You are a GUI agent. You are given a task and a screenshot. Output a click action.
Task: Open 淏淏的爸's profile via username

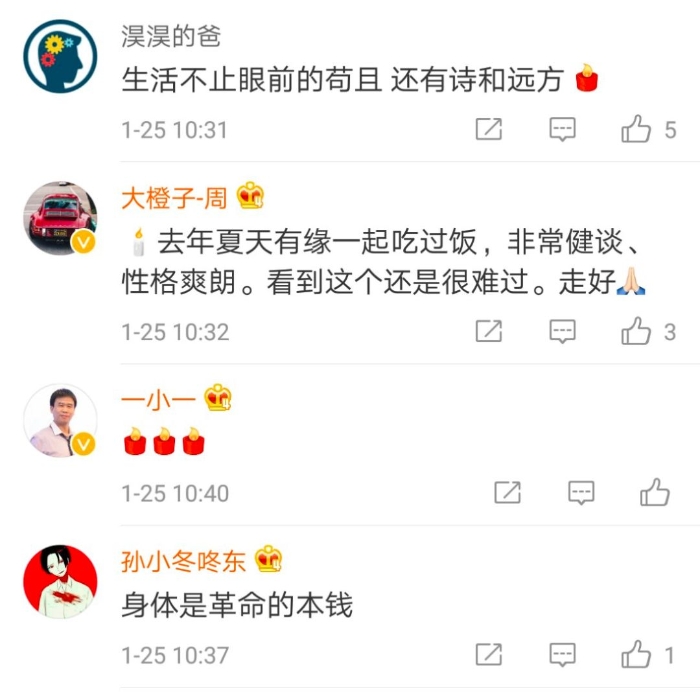pos(170,38)
